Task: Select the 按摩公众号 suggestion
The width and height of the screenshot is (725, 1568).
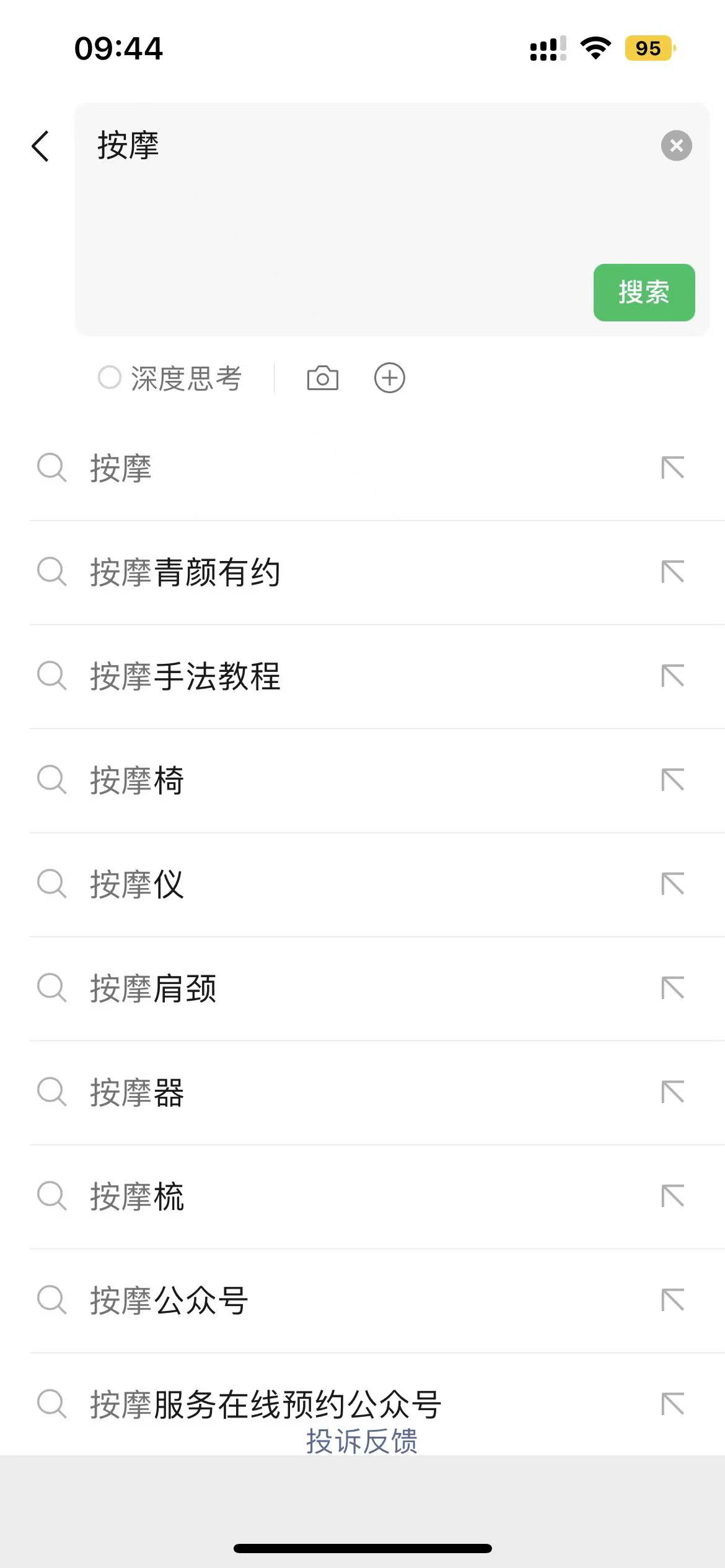Action: point(169,1300)
